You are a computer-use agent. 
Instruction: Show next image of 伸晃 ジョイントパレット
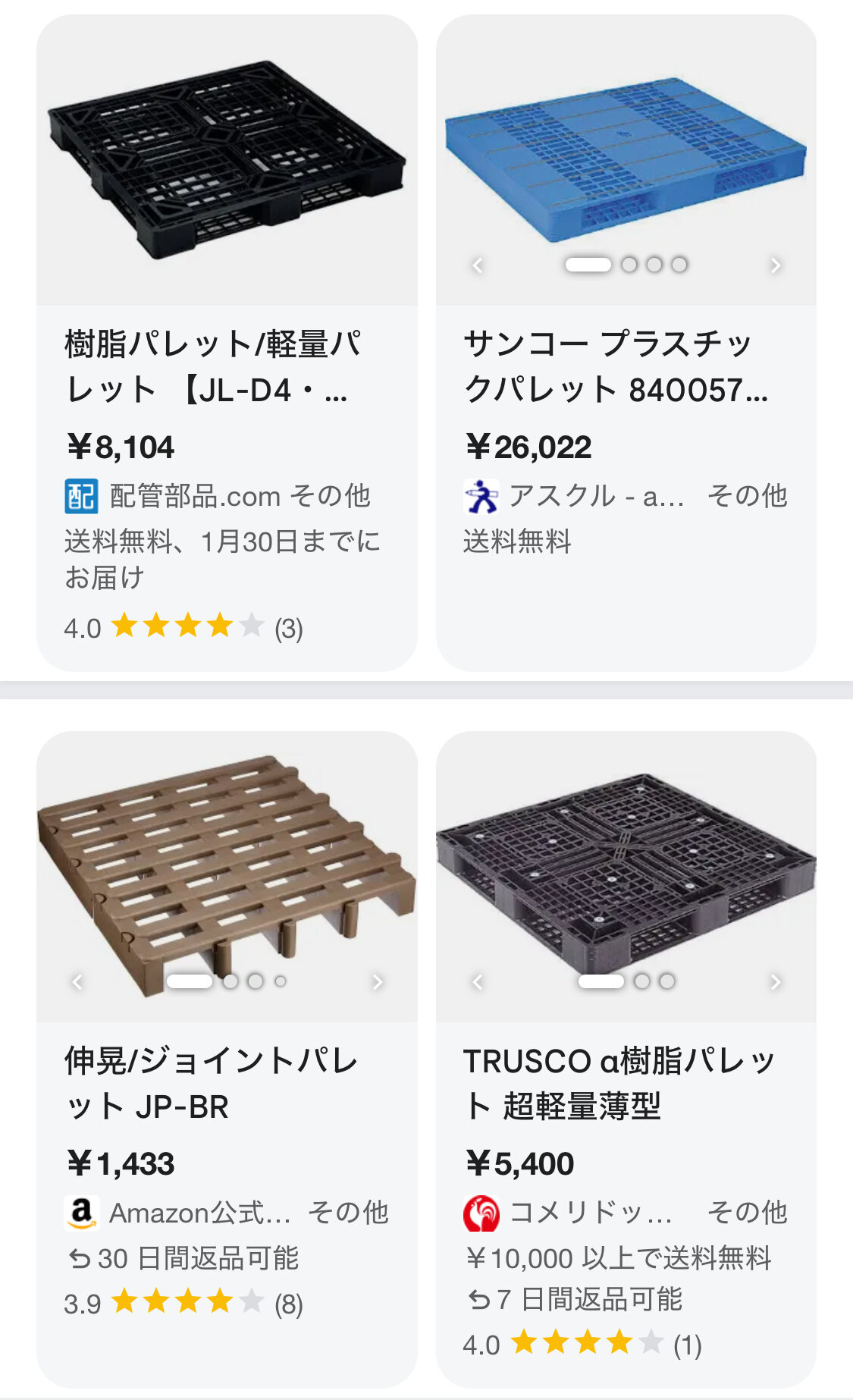tap(378, 982)
